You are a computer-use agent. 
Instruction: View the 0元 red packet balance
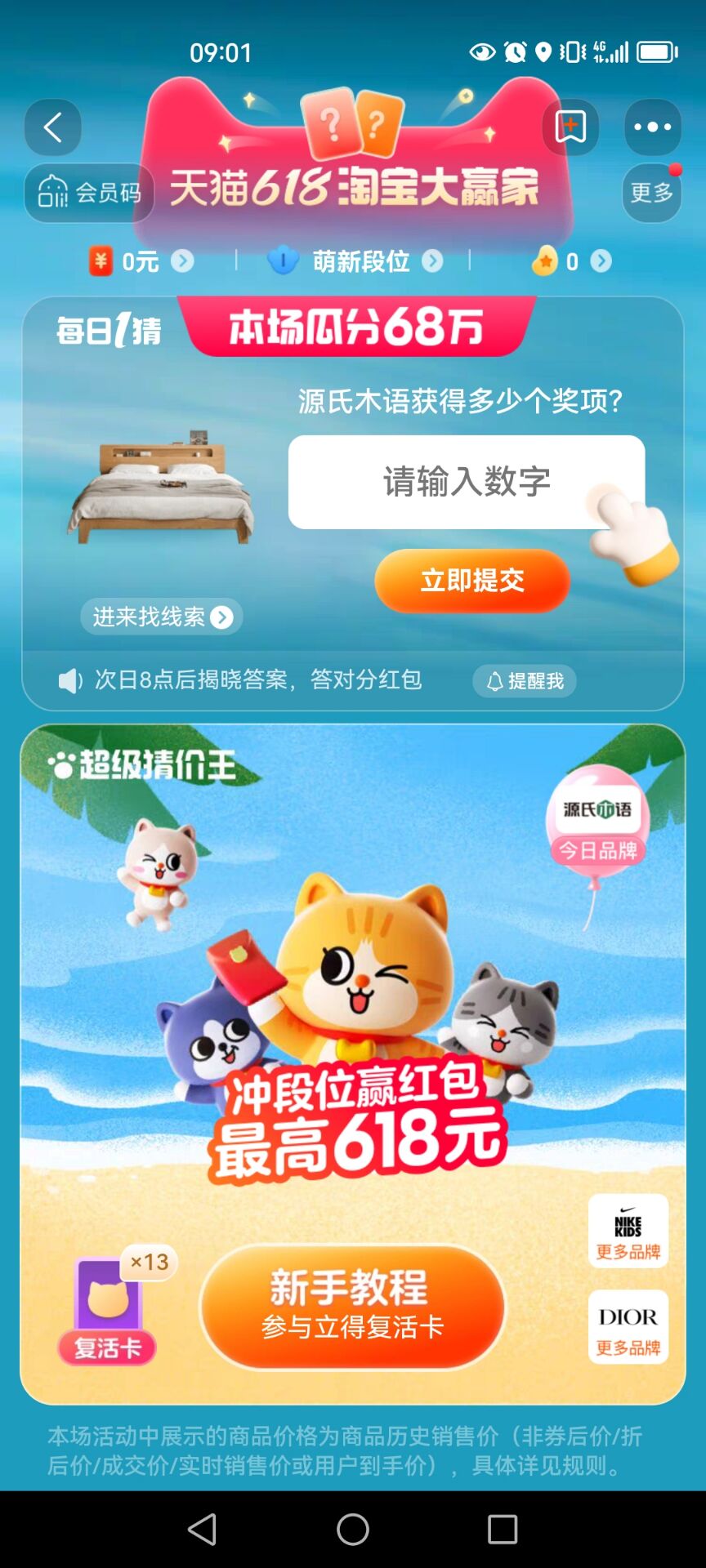click(141, 261)
